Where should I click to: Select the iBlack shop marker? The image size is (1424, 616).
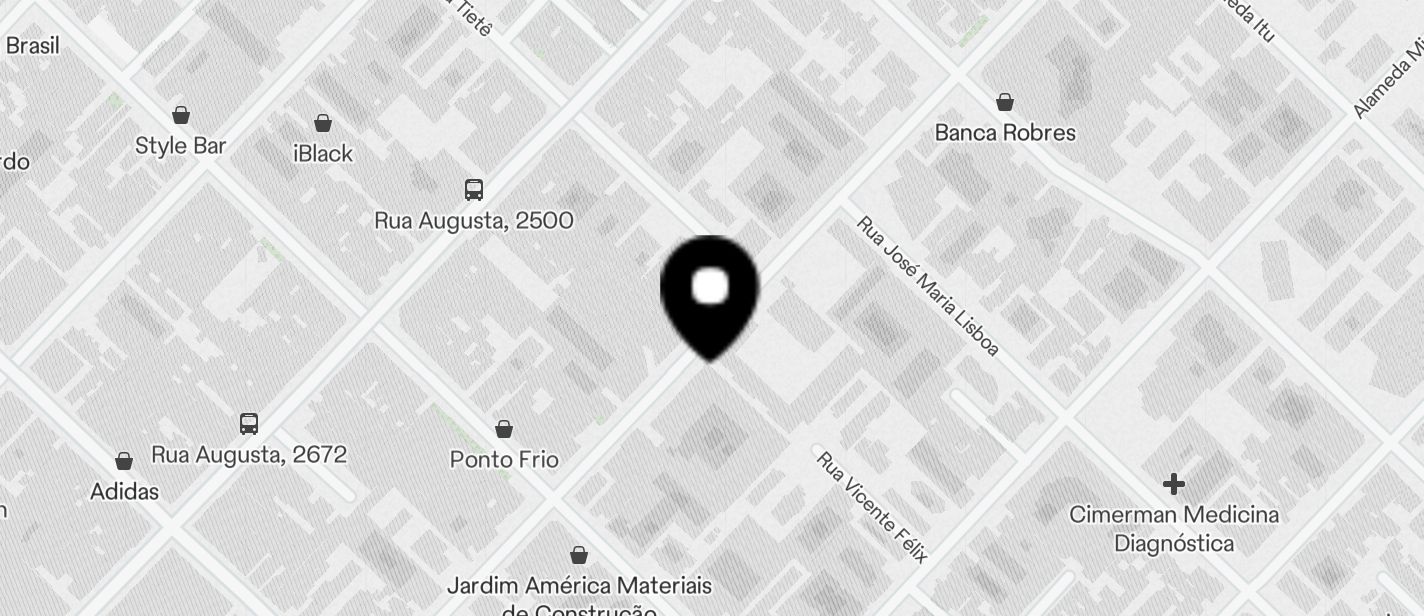point(323,124)
